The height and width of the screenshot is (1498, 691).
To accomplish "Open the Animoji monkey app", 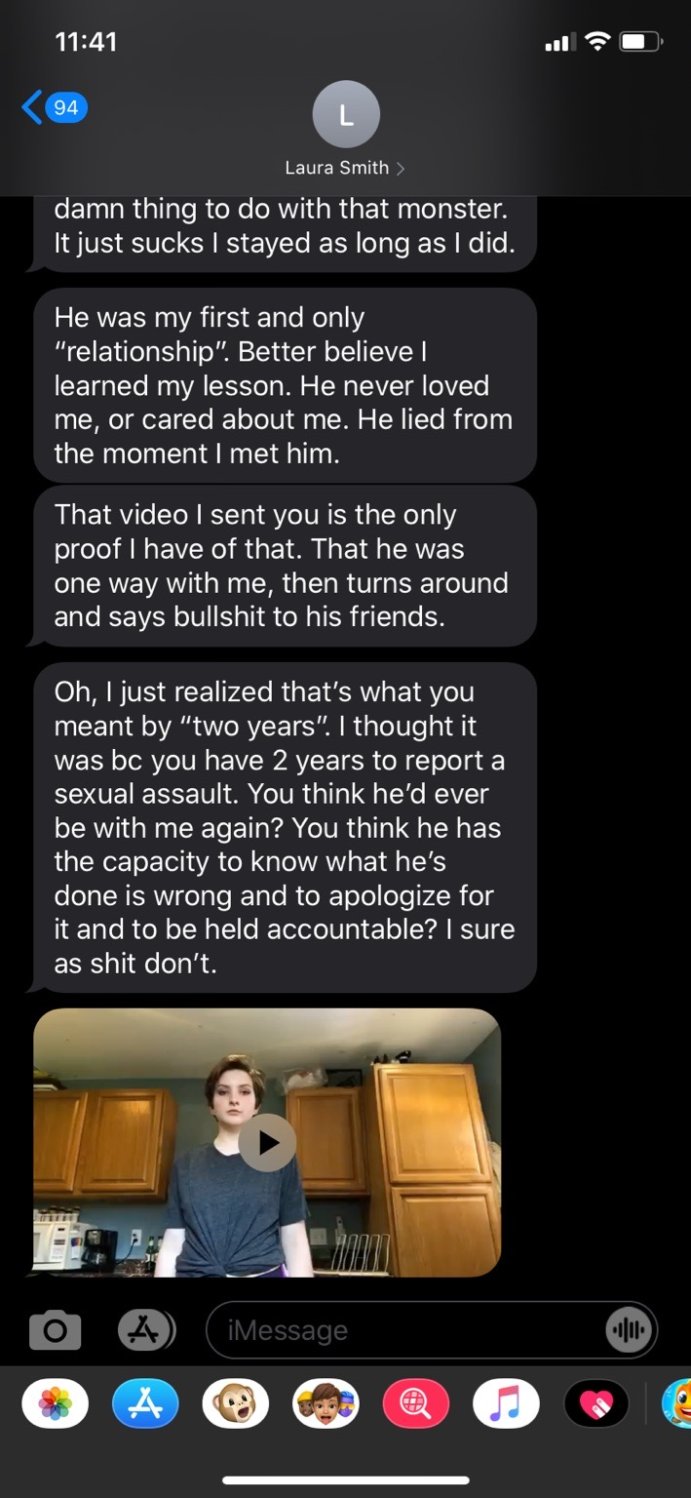I will 235,1404.
